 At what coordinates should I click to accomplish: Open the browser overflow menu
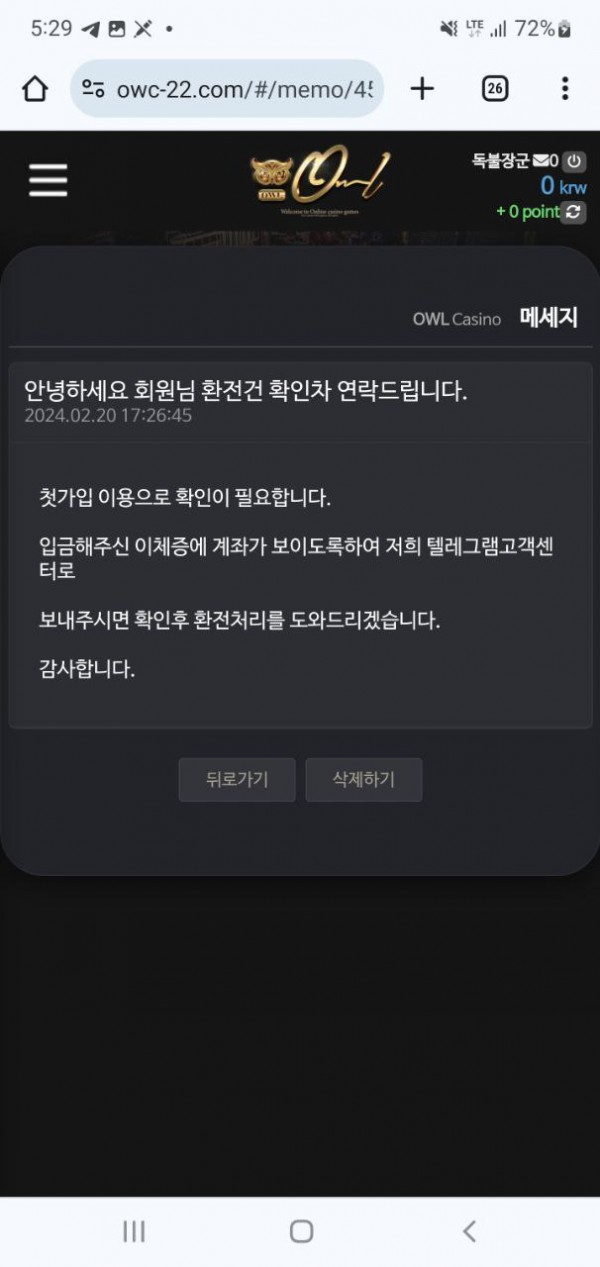(565, 89)
